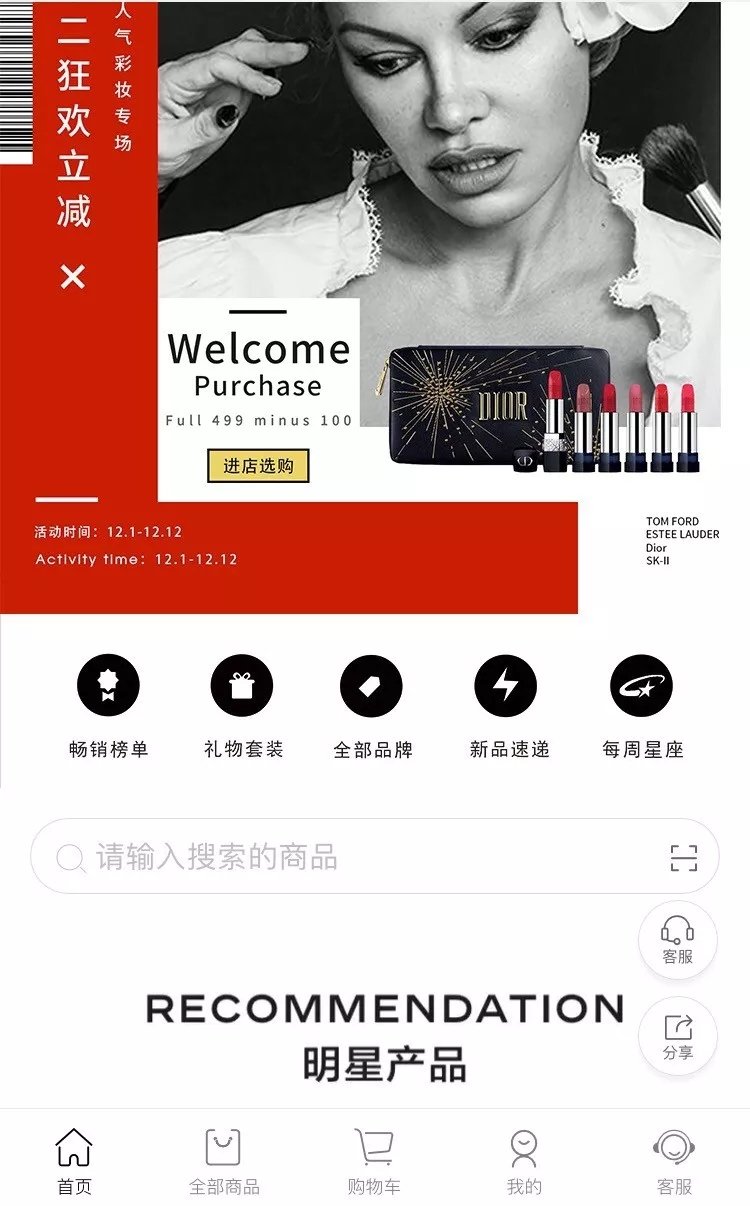Tap the floating 客服 headset button
Screen dimensions: 750x1206
click(x=678, y=940)
